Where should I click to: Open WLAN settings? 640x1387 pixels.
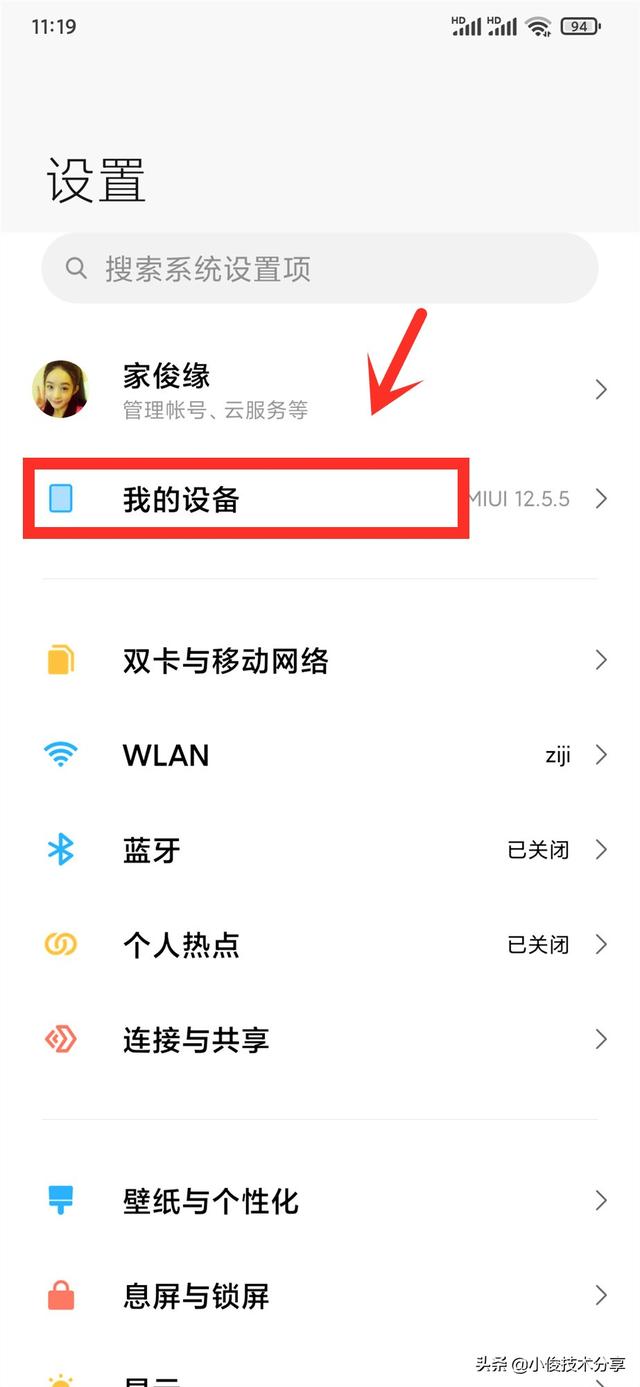tap(320, 755)
